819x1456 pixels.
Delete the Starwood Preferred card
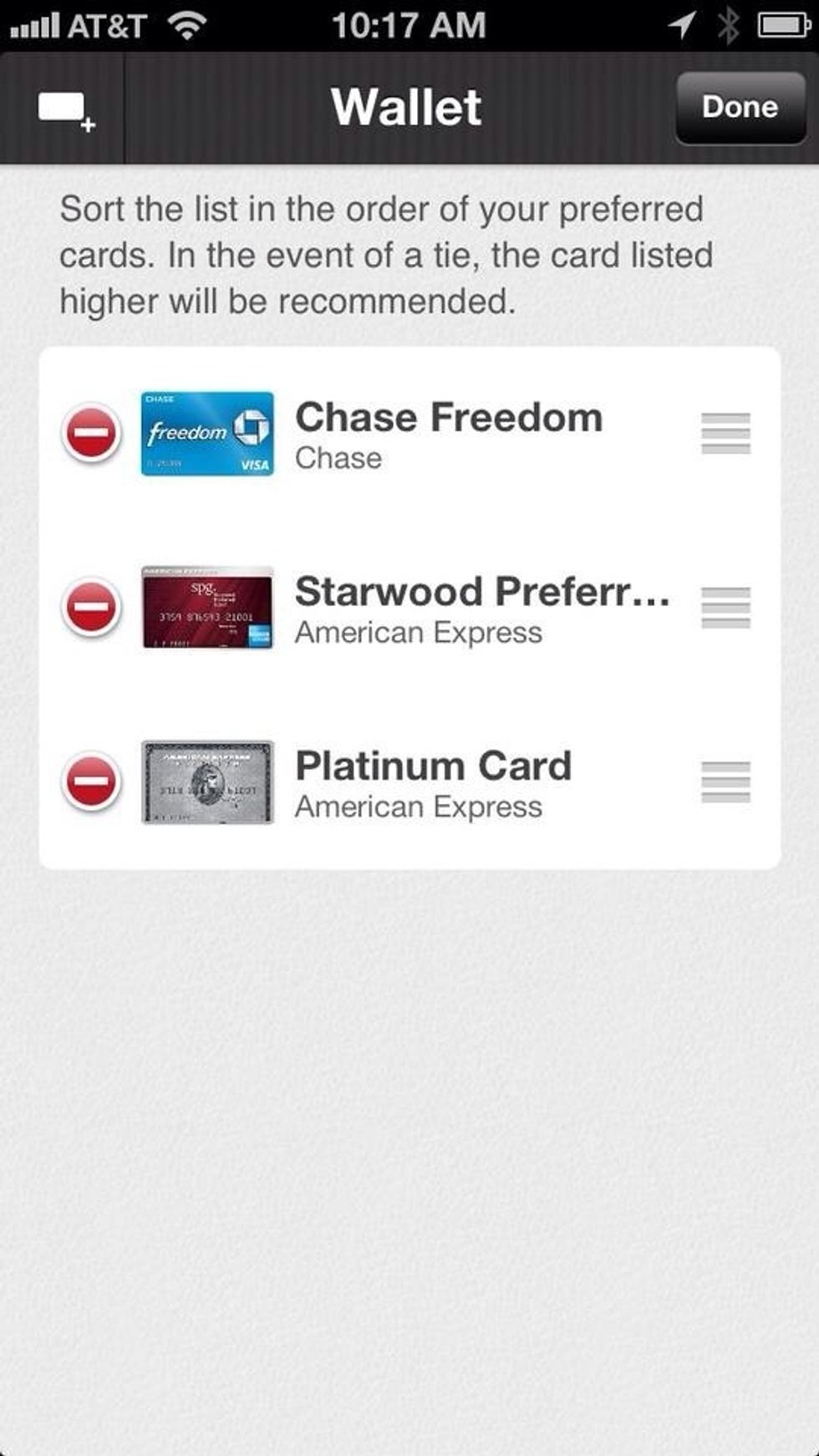click(91, 608)
